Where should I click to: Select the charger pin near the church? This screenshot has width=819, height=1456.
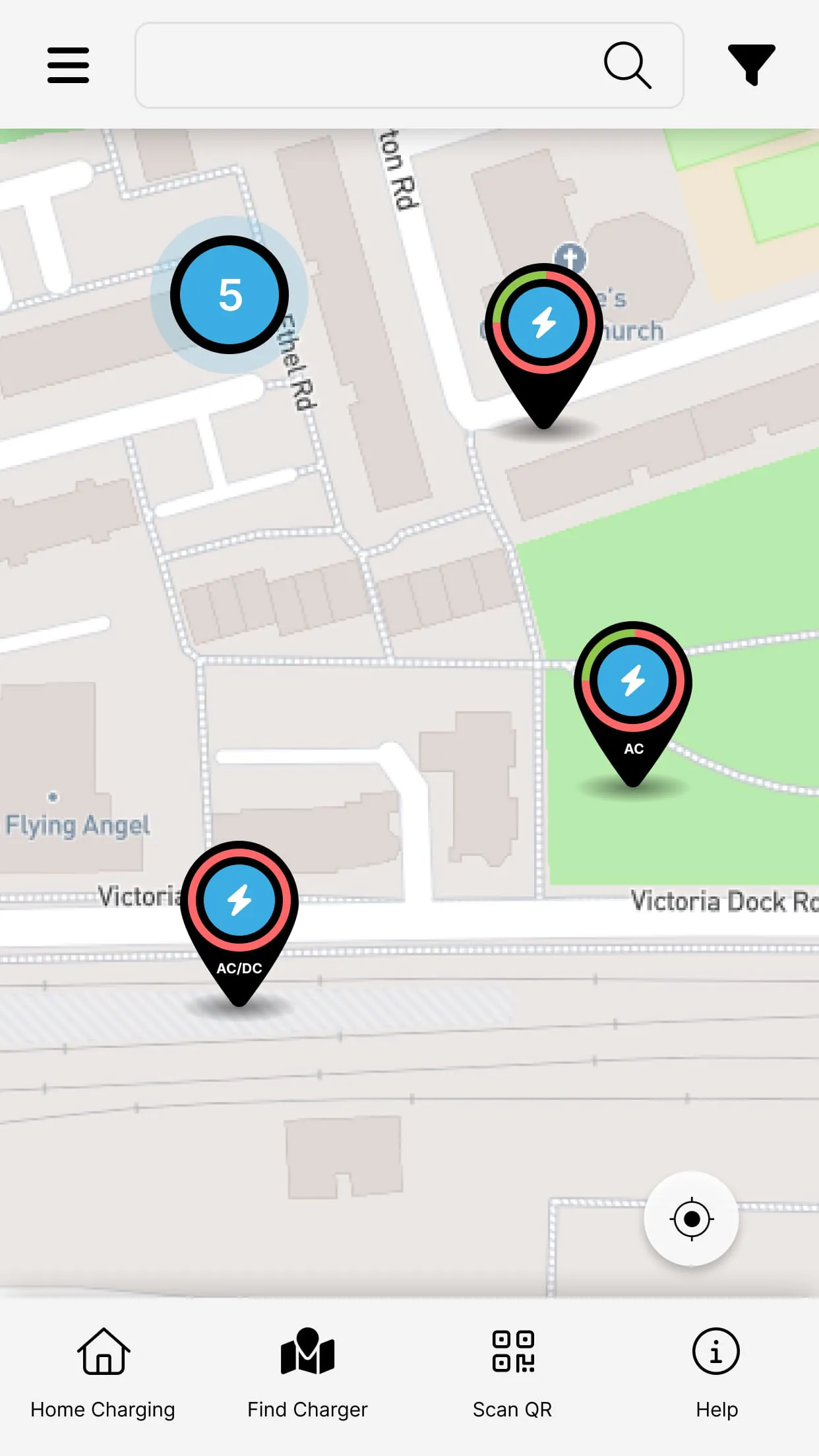[x=543, y=328]
